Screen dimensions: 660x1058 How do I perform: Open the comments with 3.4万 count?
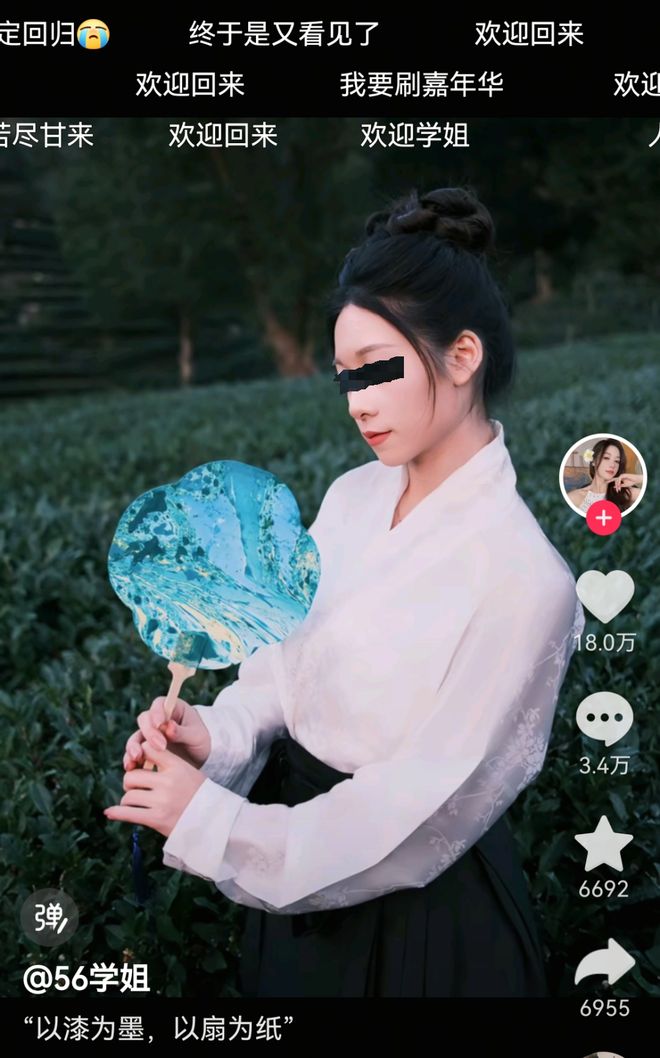605,719
